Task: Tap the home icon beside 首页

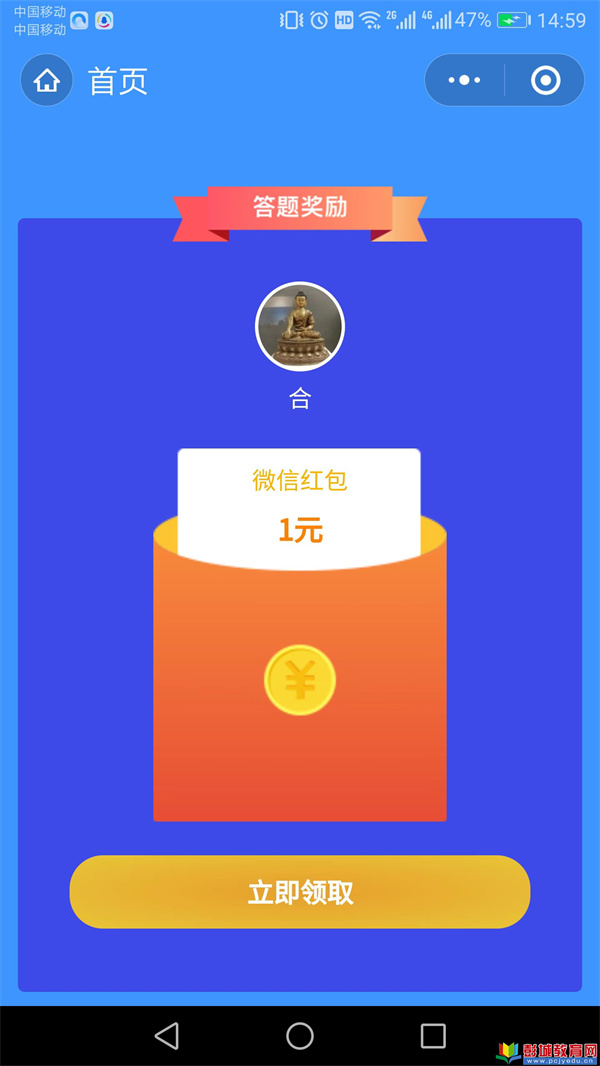Action: 46,81
